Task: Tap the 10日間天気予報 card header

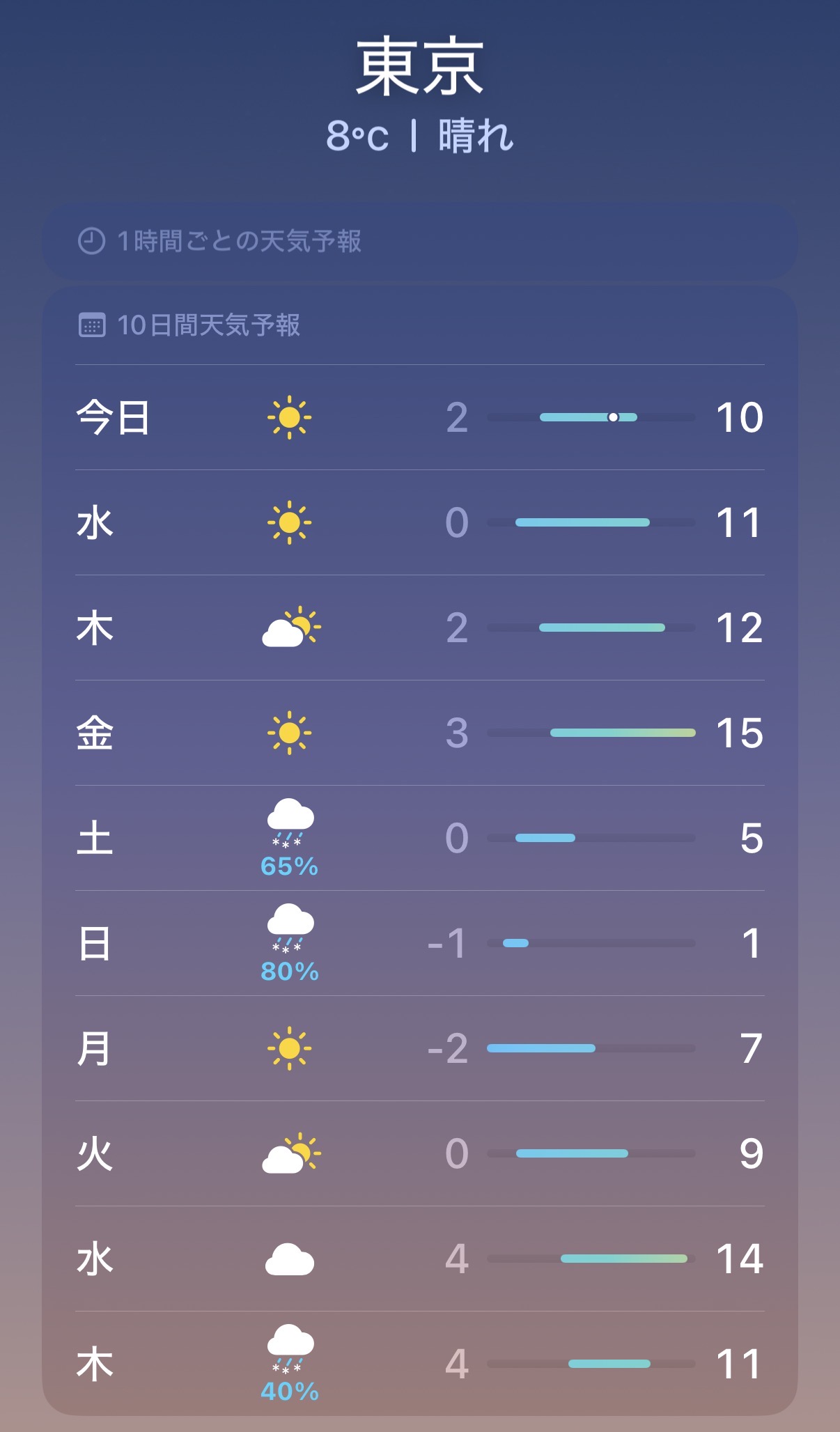Action: click(x=209, y=325)
